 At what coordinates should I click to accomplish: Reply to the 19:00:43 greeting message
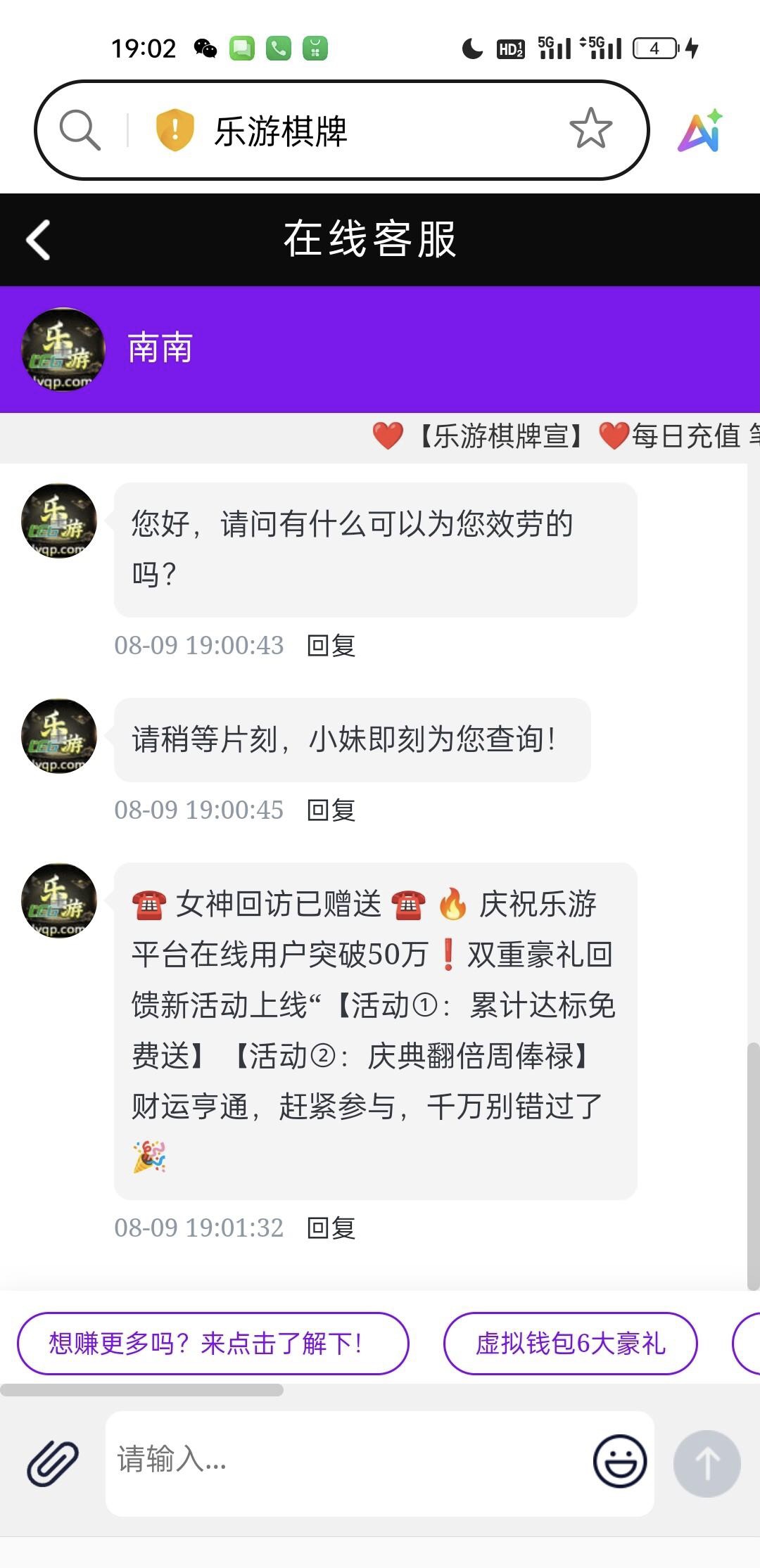331,645
